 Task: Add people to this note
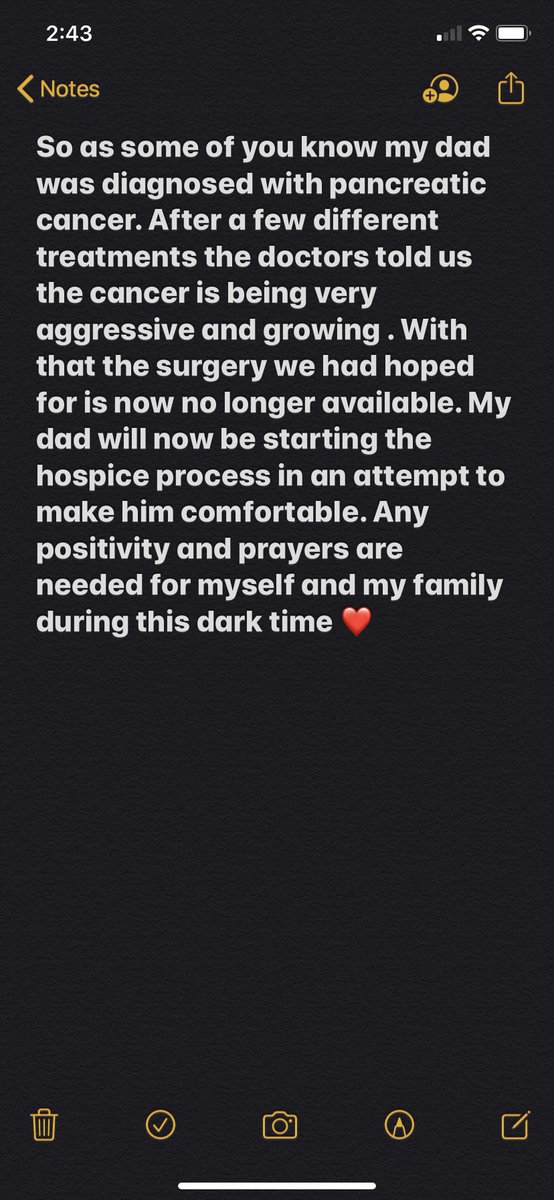coord(441,89)
